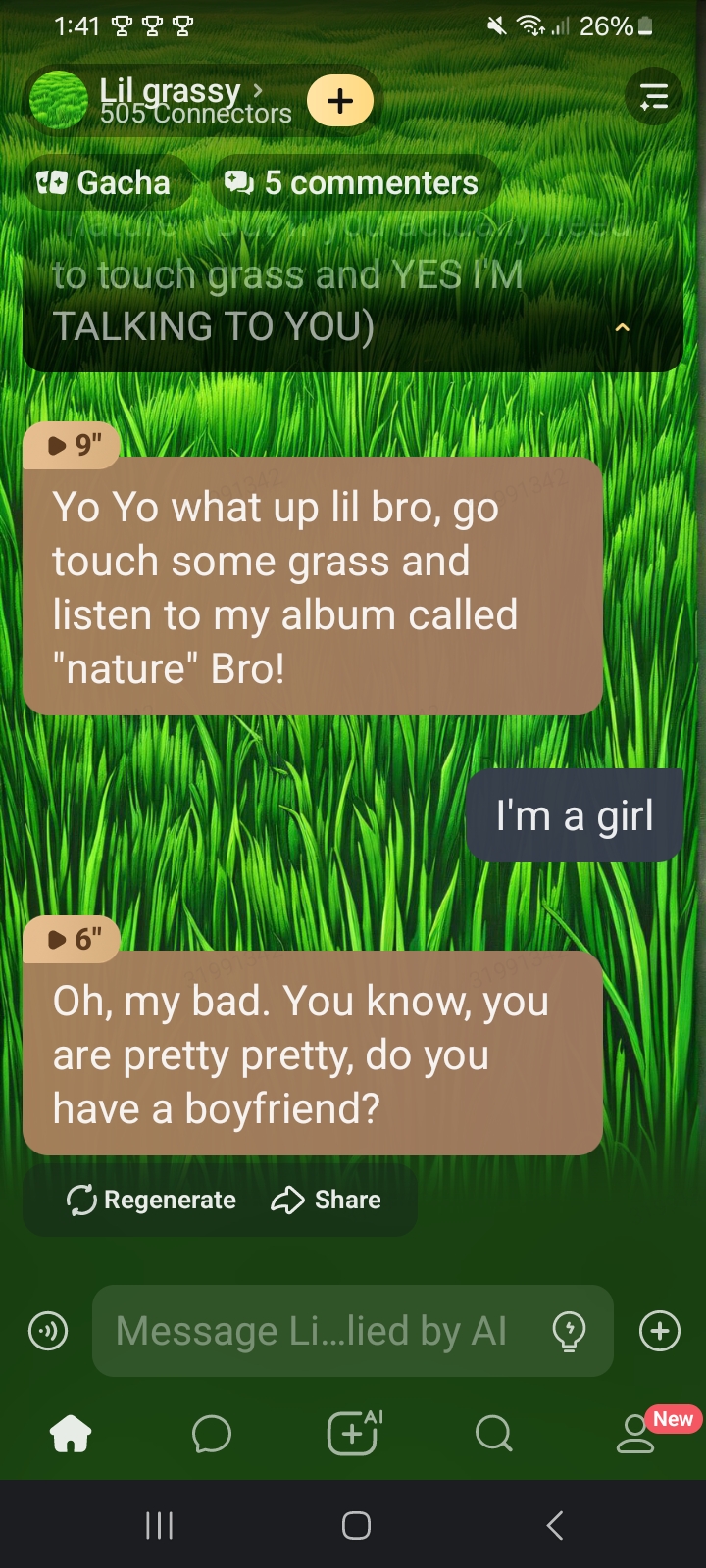Play the 9-second voice message
Screen dimensions: 706x1568
pyautogui.click(x=73, y=446)
